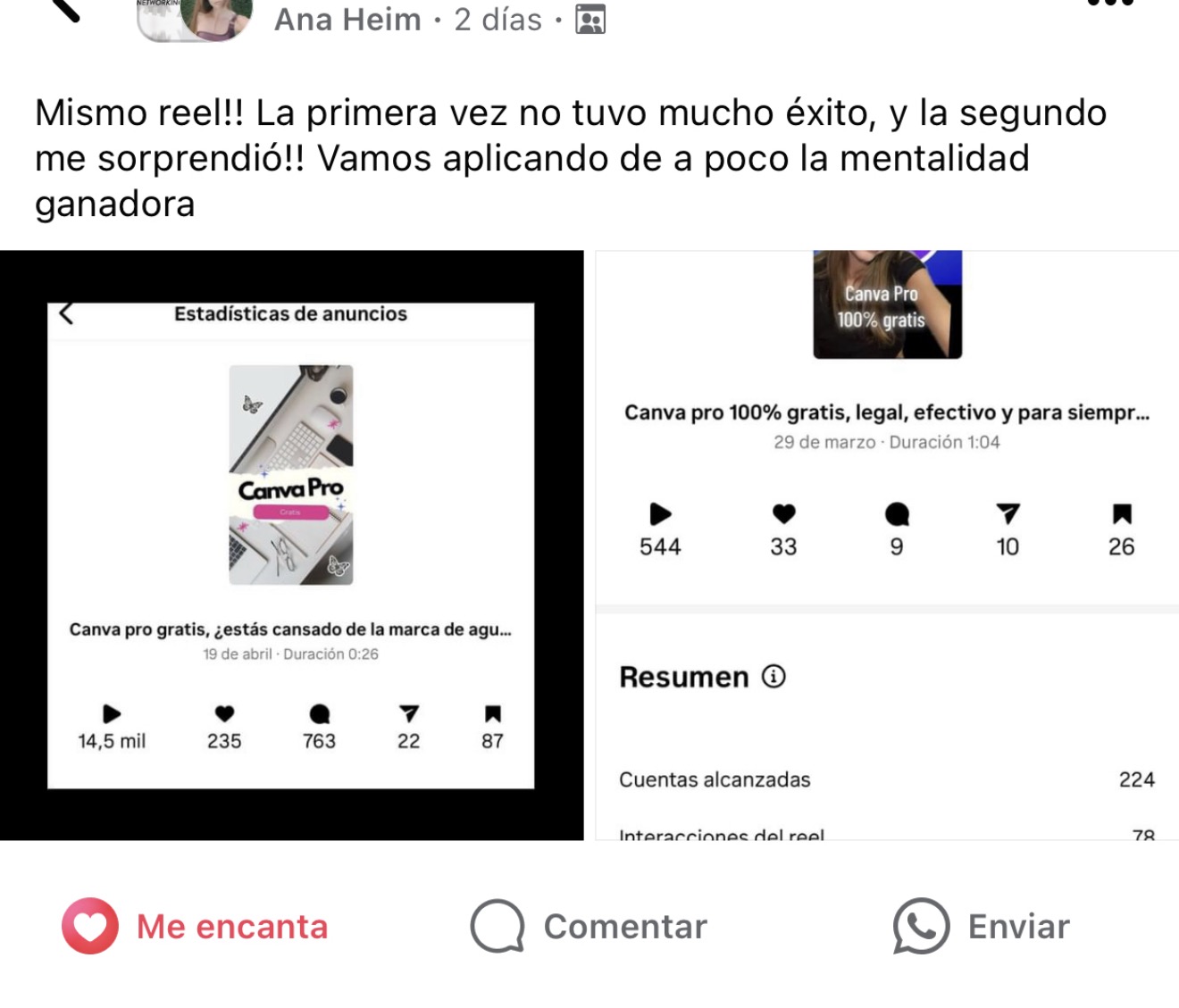The height and width of the screenshot is (1008, 1179).
Task: Open the post's three-dot options menu
Action: pyautogui.click(x=1110, y=4)
